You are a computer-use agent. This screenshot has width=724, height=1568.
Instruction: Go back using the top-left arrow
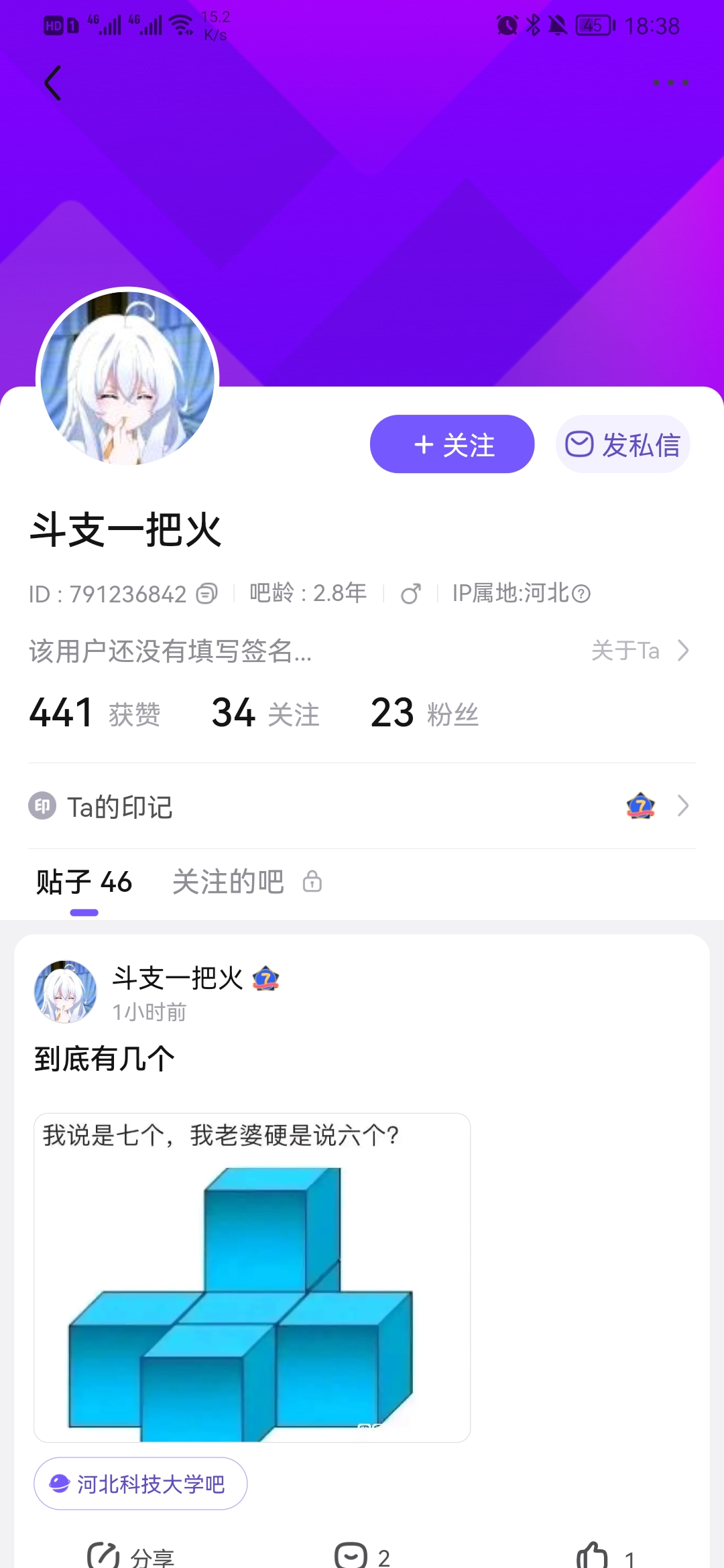coord(52,83)
